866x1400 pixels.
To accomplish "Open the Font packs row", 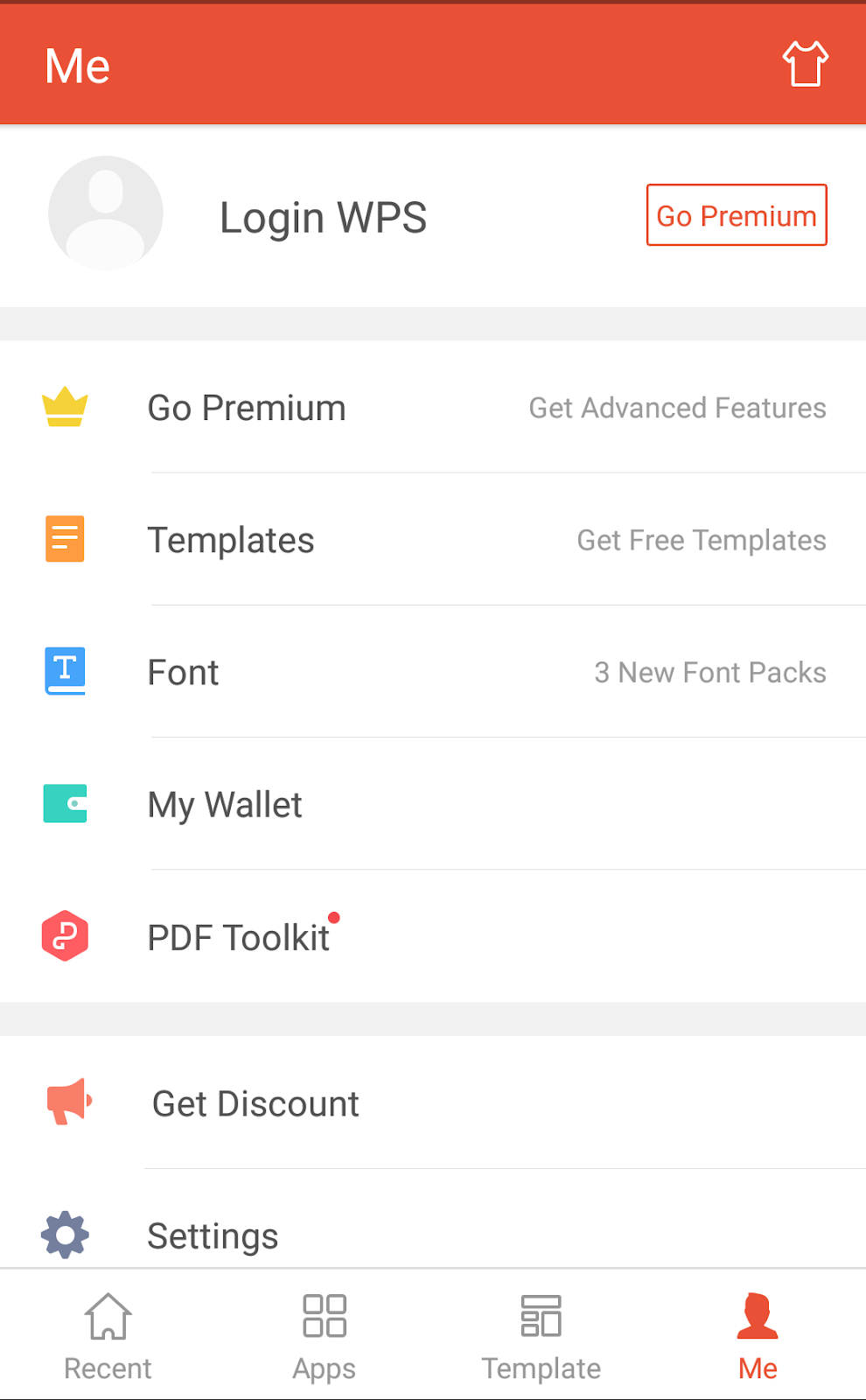I will 433,672.
